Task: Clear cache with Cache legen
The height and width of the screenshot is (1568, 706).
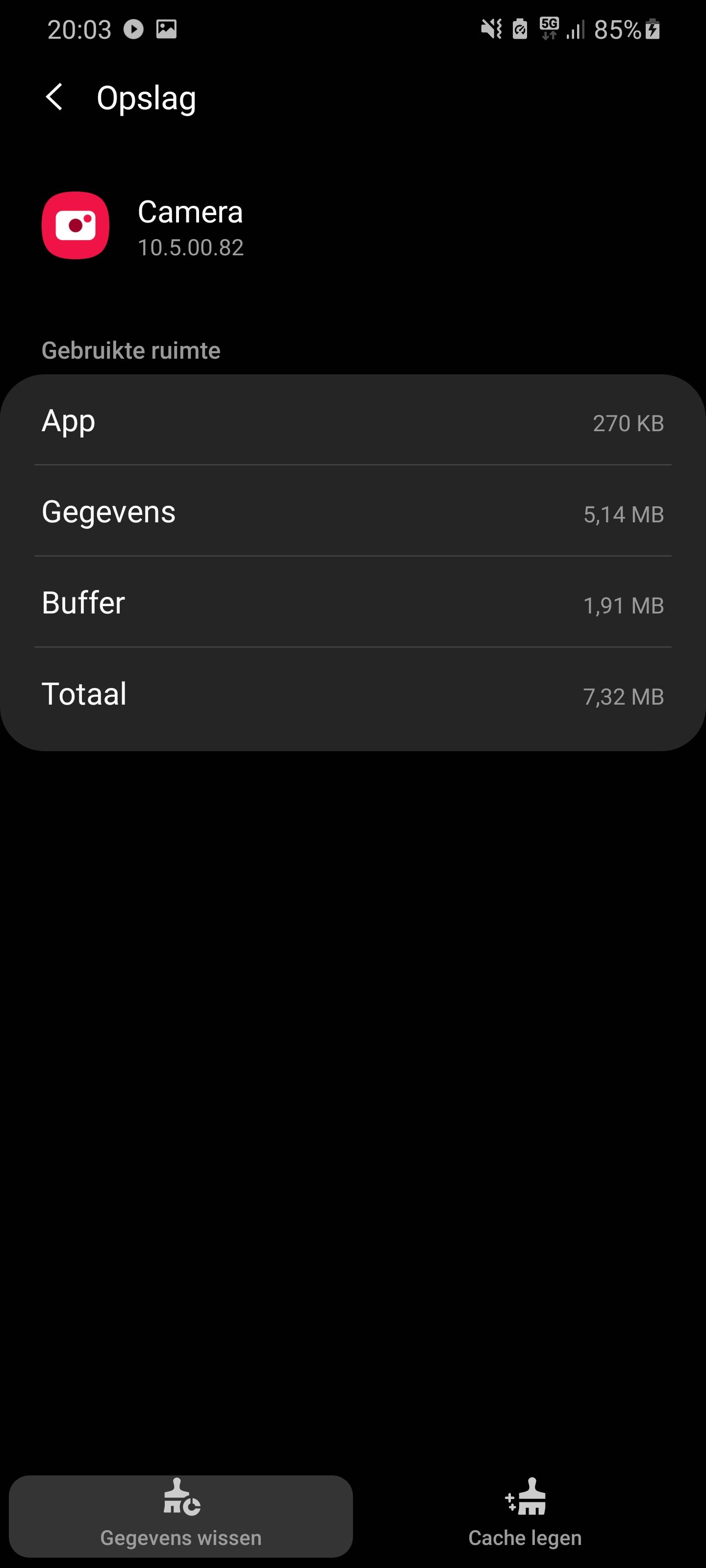Action: [x=525, y=1516]
